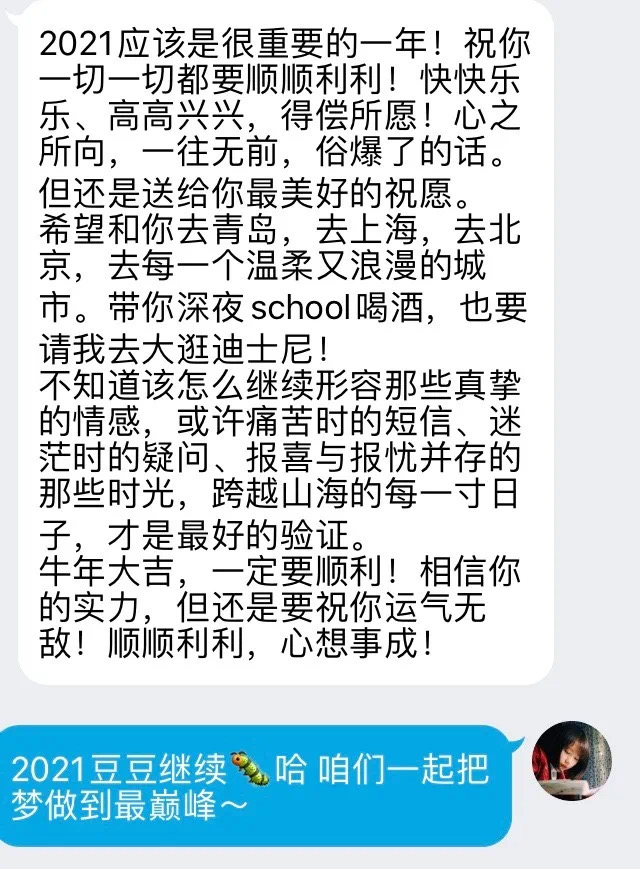Open the sender's profile avatar
The height and width of the screenshot is (869, 640).
[x=572, y=759]
